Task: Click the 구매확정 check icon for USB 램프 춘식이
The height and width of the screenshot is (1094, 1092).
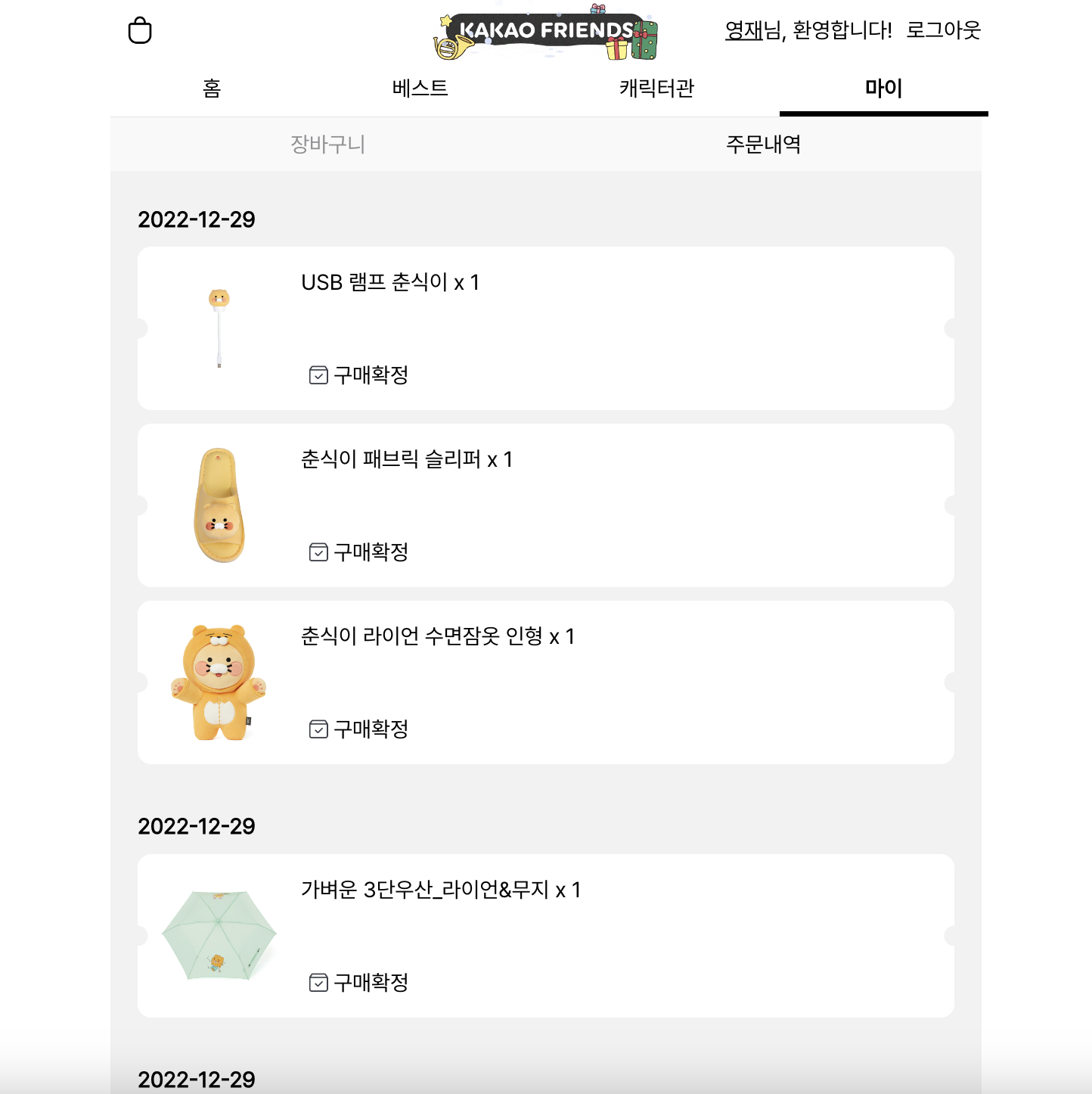Action: [x=317, y=375]
